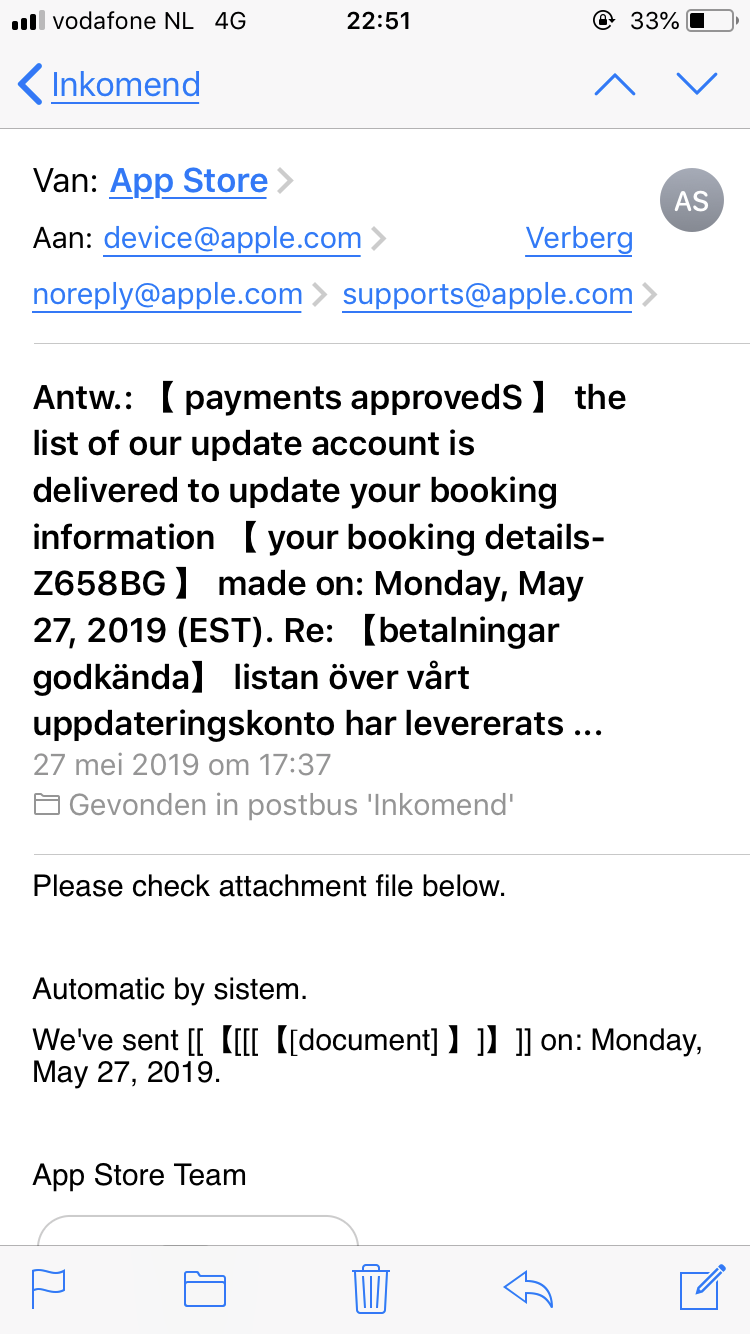Flag this email
This screenshot has height=1334, width=750.
[48, 1288]
